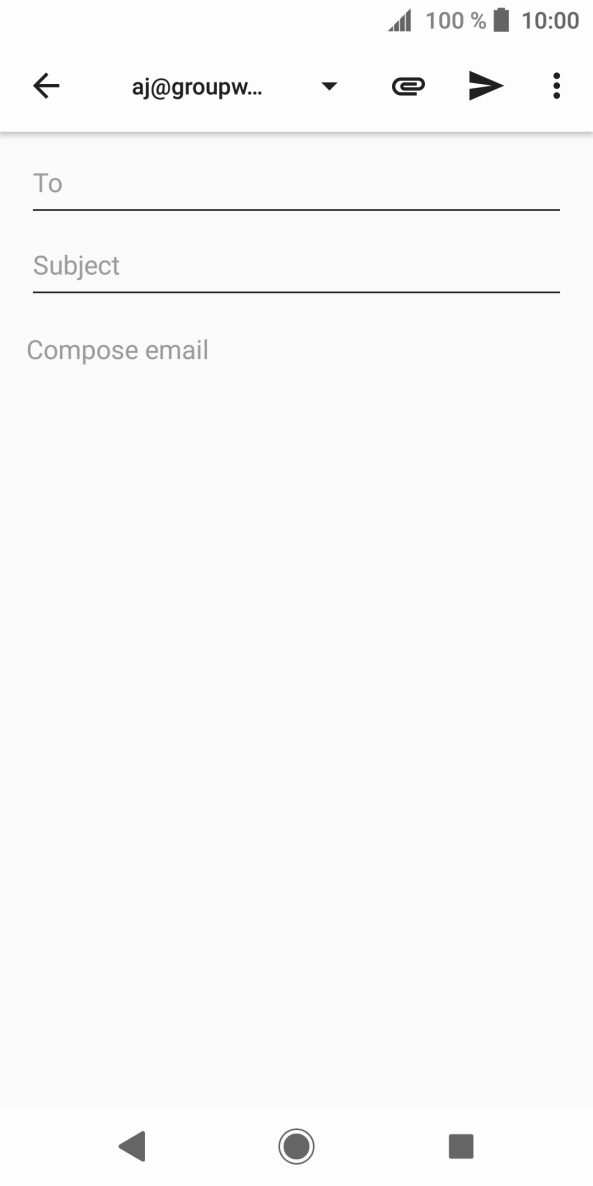Image resolution: width=593 pixels, height=1186 pixels.
Task: Expand the sender account dropdown
Action: (329, 86)
